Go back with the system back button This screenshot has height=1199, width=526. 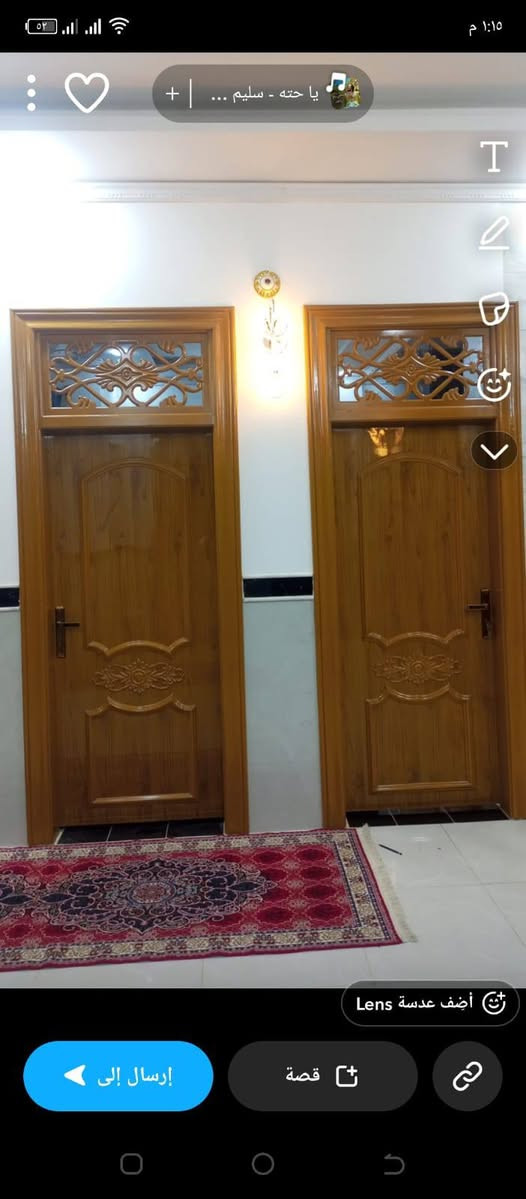pos(394,1164)
